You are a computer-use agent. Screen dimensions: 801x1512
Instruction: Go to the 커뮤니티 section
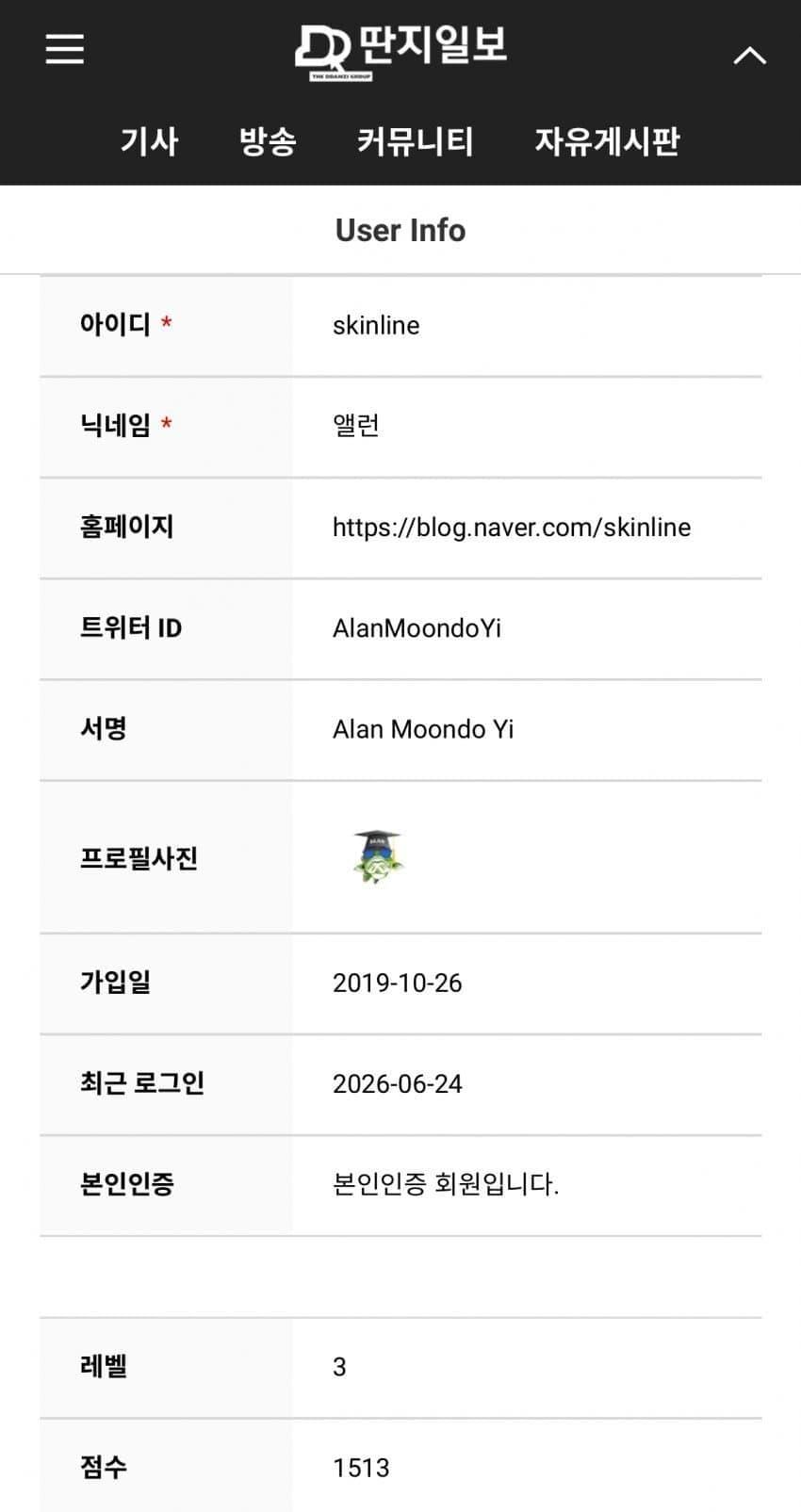click(x=415, y=141)
